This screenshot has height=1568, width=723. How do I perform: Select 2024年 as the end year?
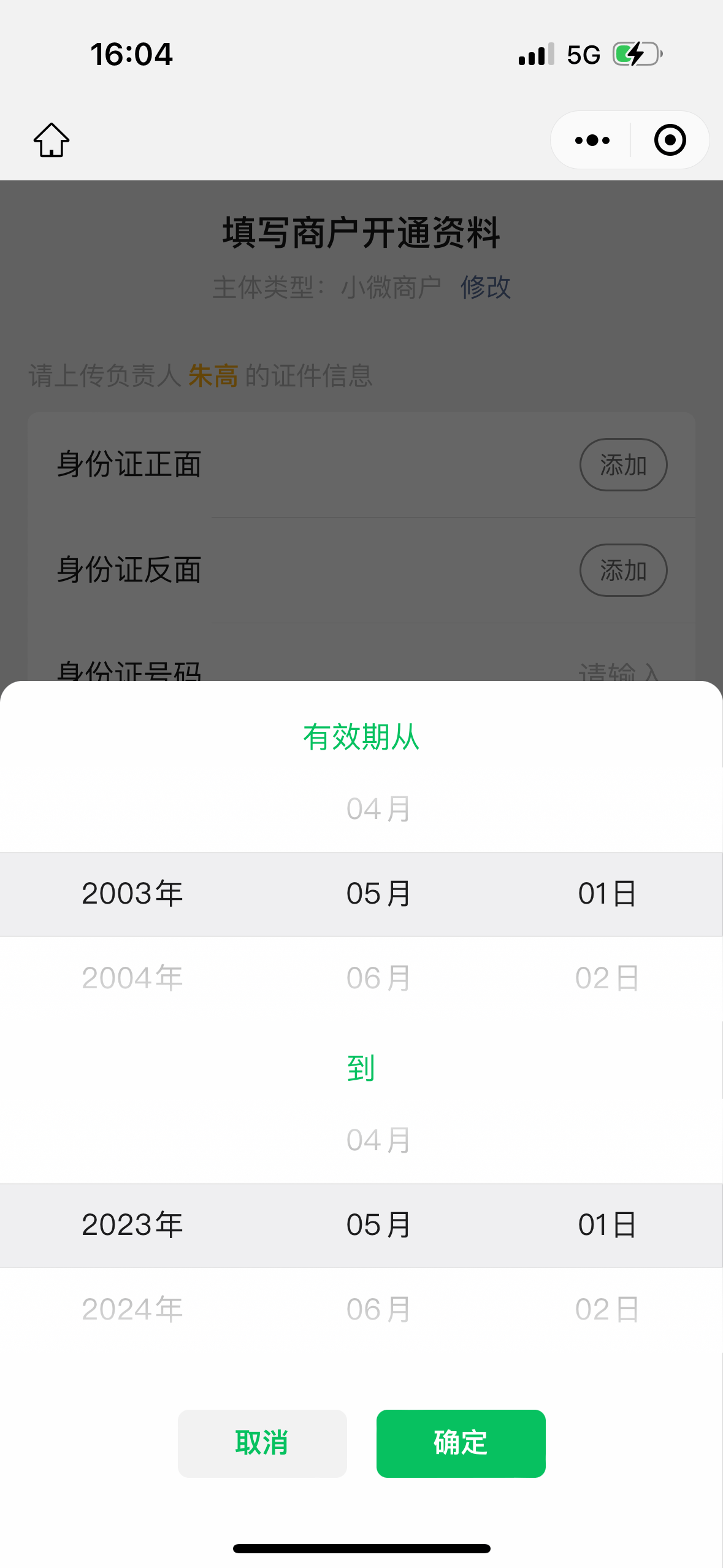point(132,1309)
